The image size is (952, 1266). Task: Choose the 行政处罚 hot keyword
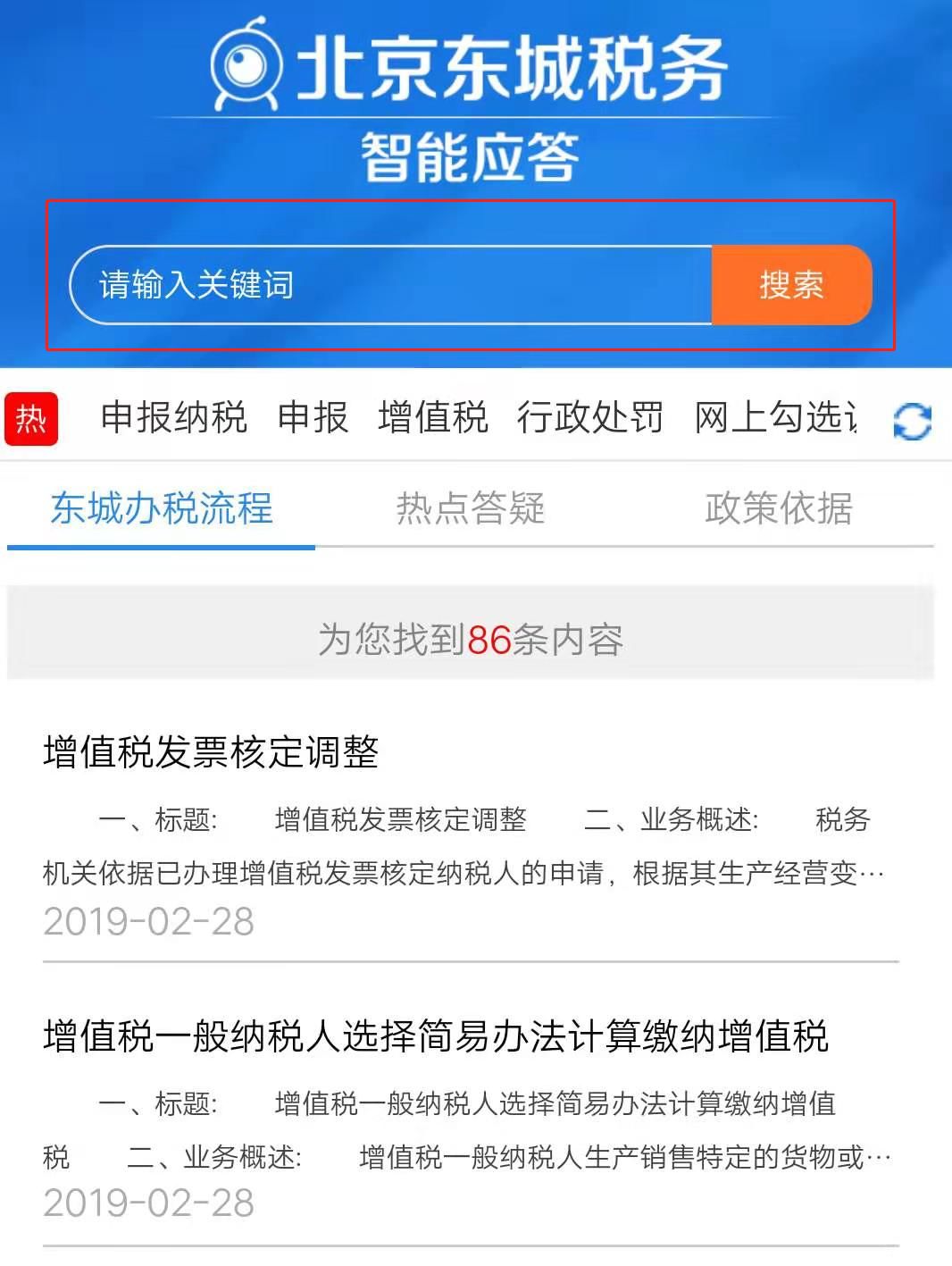589,417
